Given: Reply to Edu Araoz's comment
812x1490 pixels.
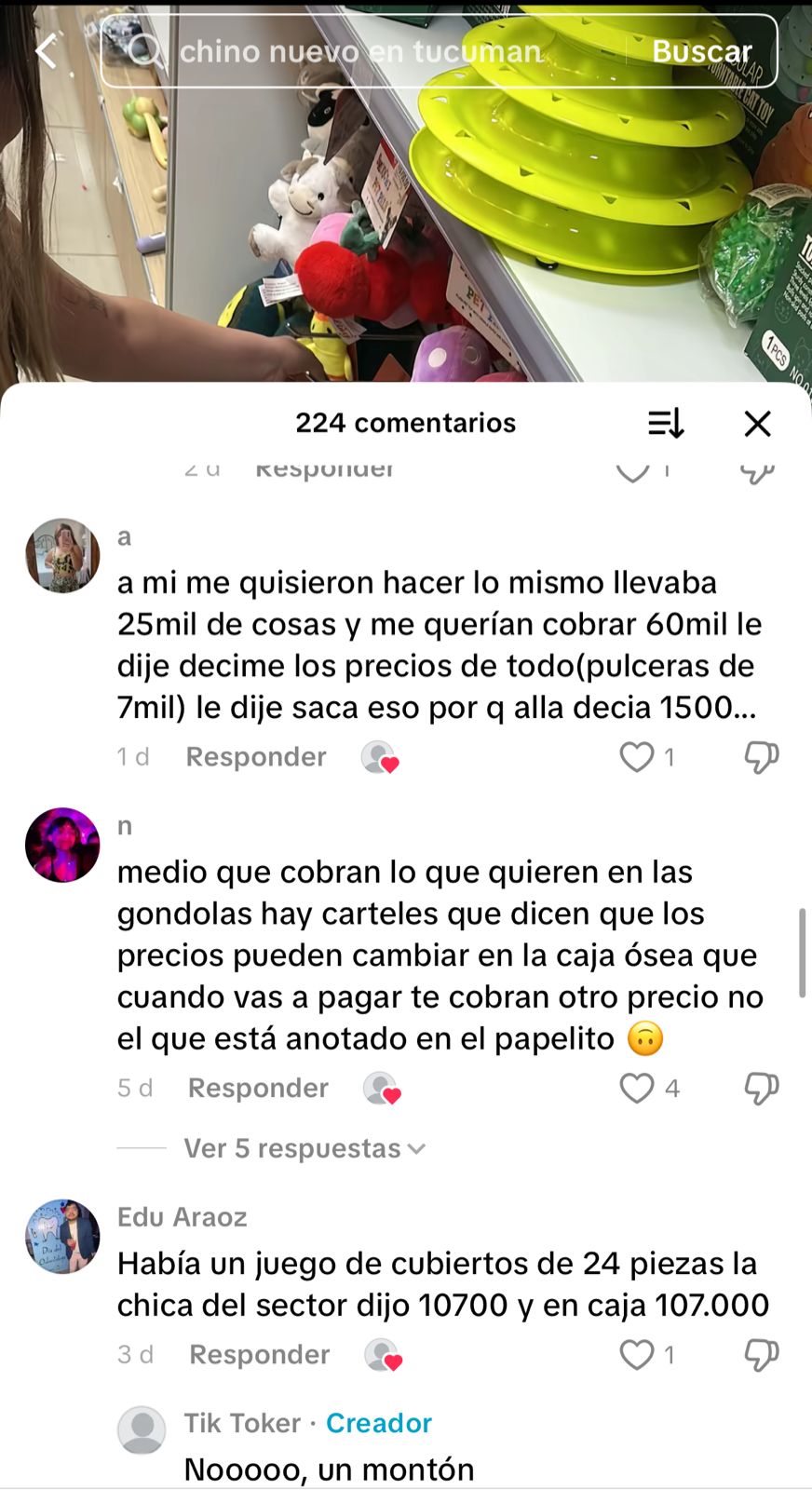Looking at the screenshot, I should [259, 1354].
